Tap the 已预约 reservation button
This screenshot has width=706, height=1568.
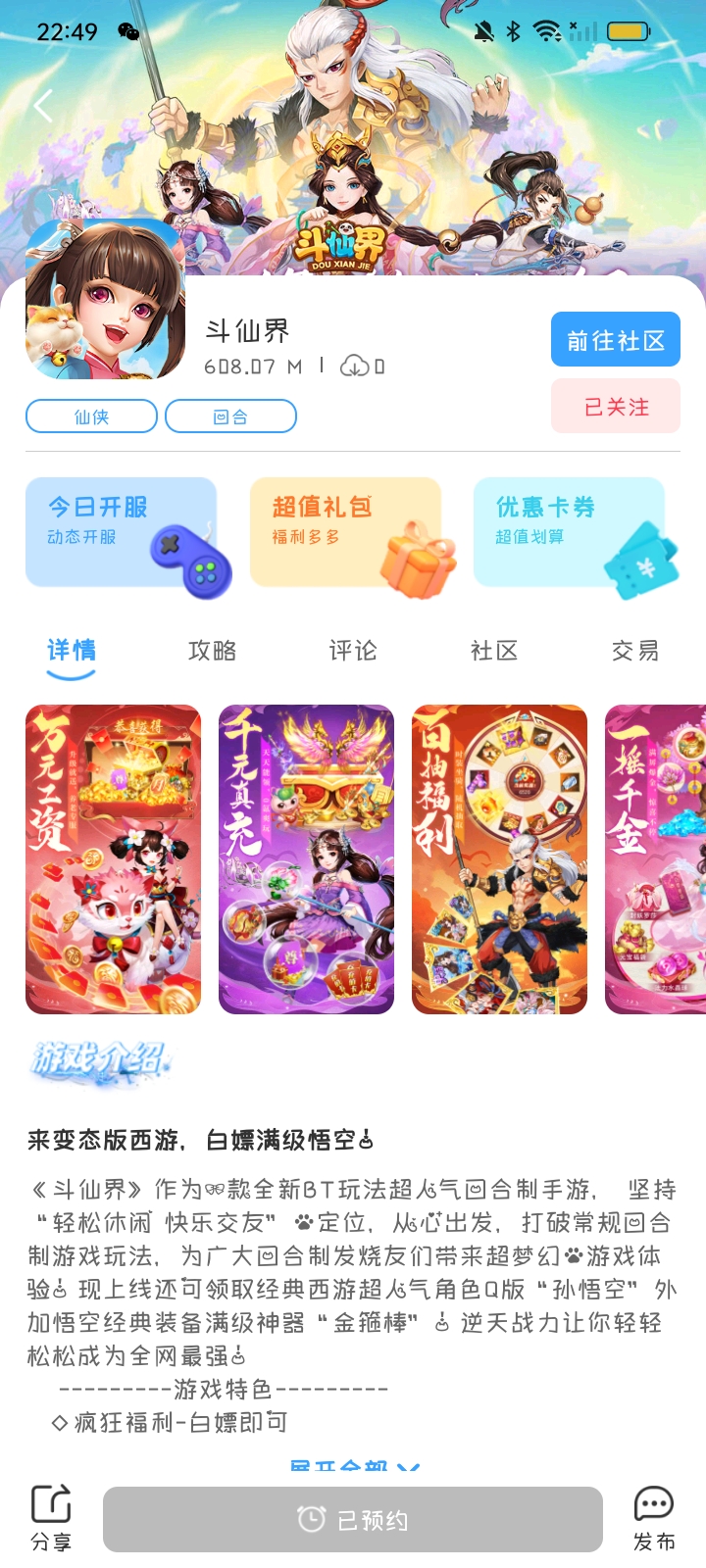click(353, 1519)
